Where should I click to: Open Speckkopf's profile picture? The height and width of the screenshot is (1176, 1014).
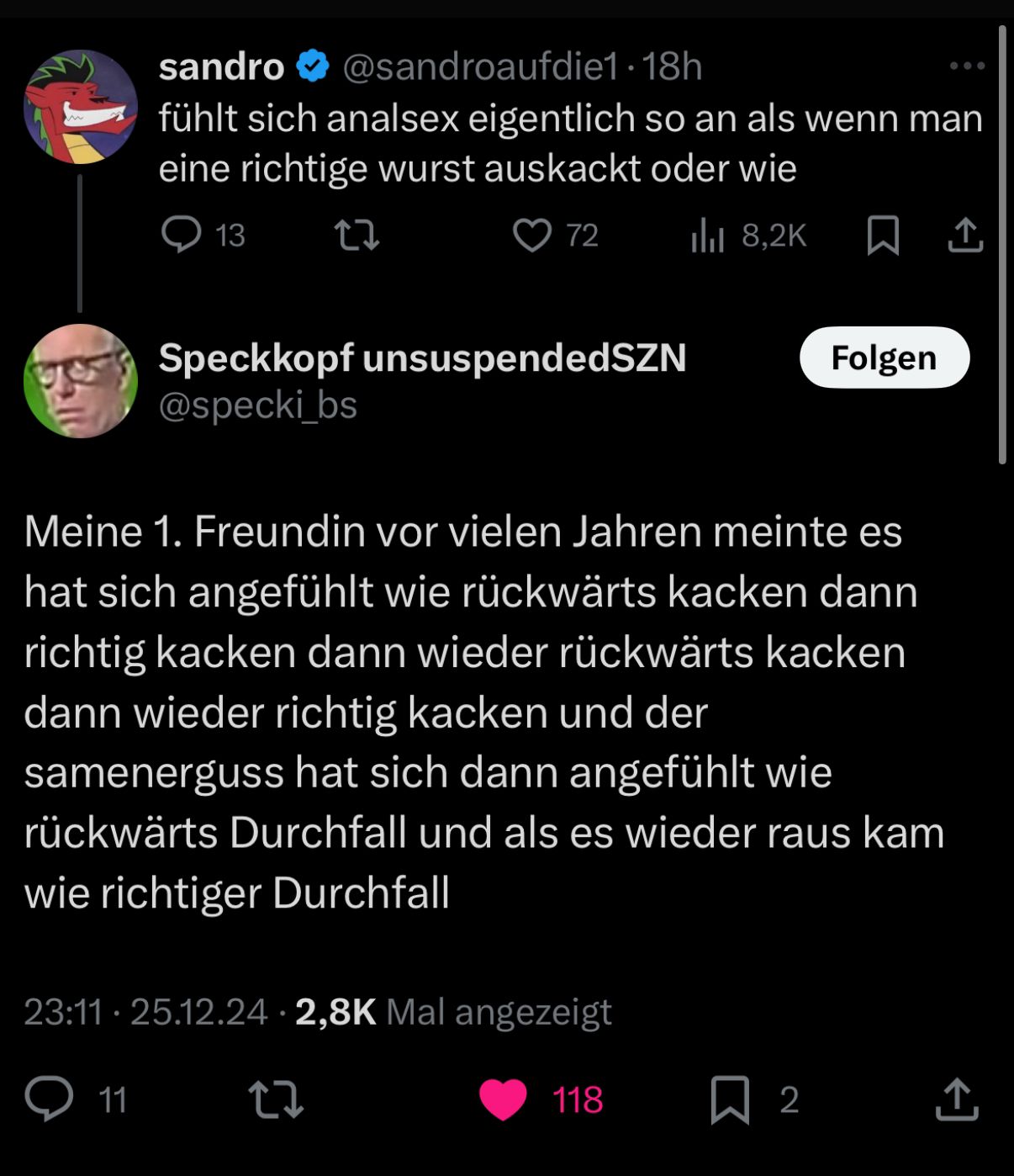click(80, 381)
